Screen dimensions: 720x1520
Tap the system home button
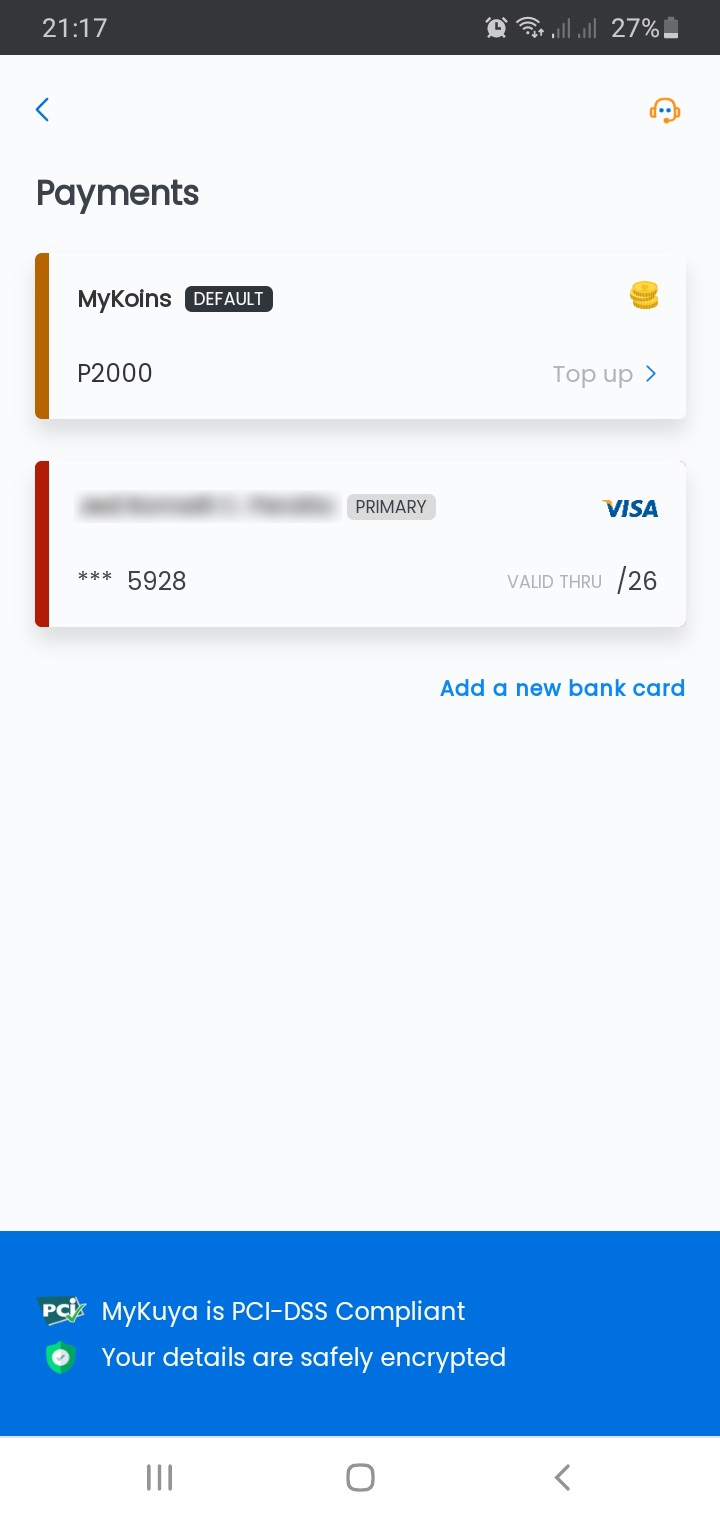point(360,1477)
